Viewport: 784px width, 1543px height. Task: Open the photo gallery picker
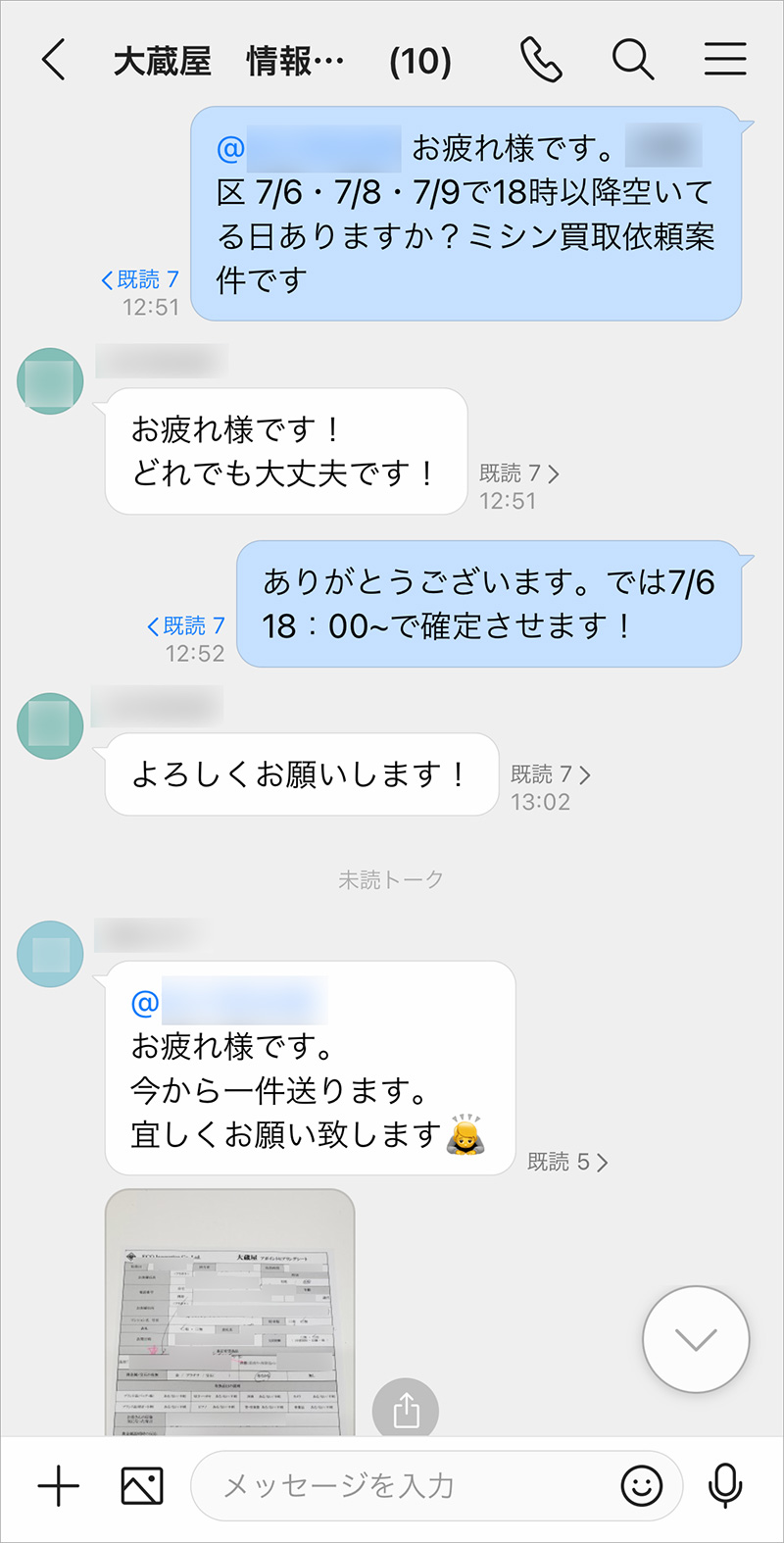[142, 1486]
